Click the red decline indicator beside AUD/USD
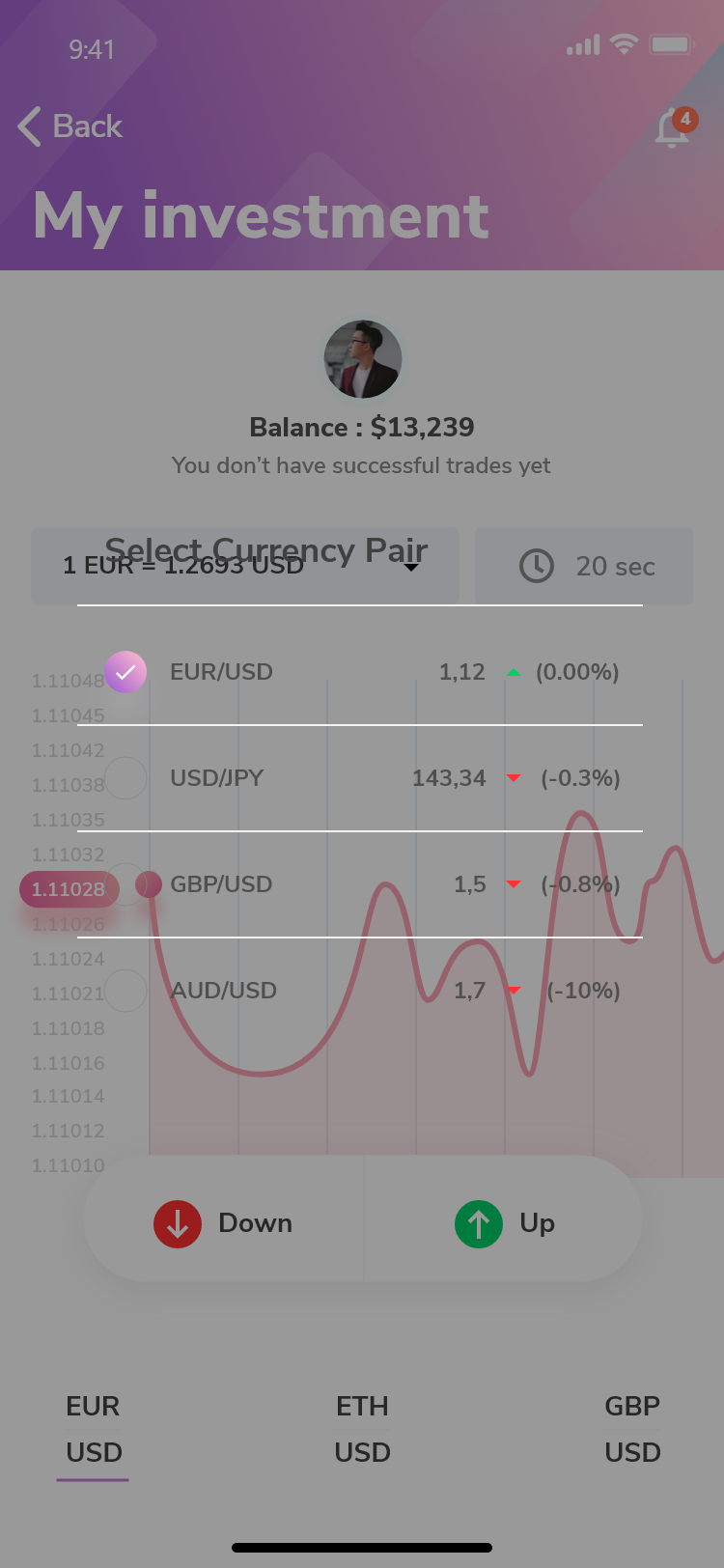 pos(515,989)
